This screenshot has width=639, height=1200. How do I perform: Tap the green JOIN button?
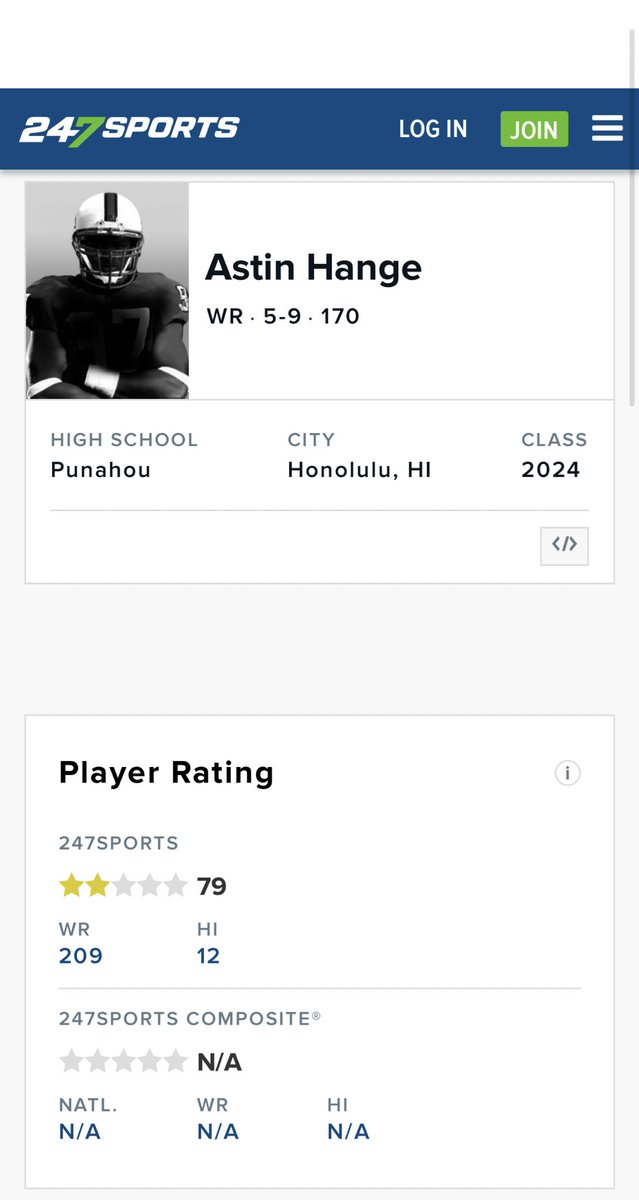(x=534, y=130)
